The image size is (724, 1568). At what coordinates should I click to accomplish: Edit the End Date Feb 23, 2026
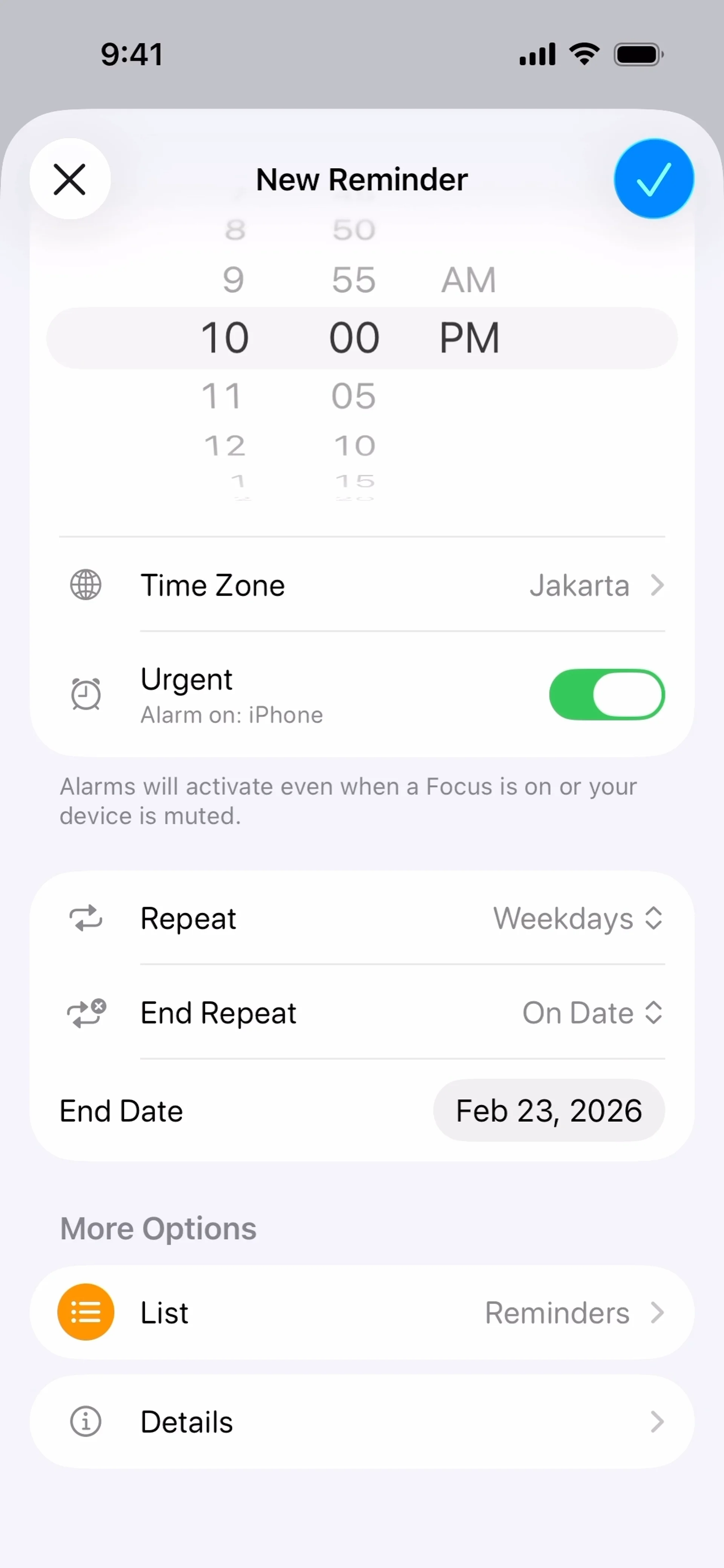(549, 1111)
